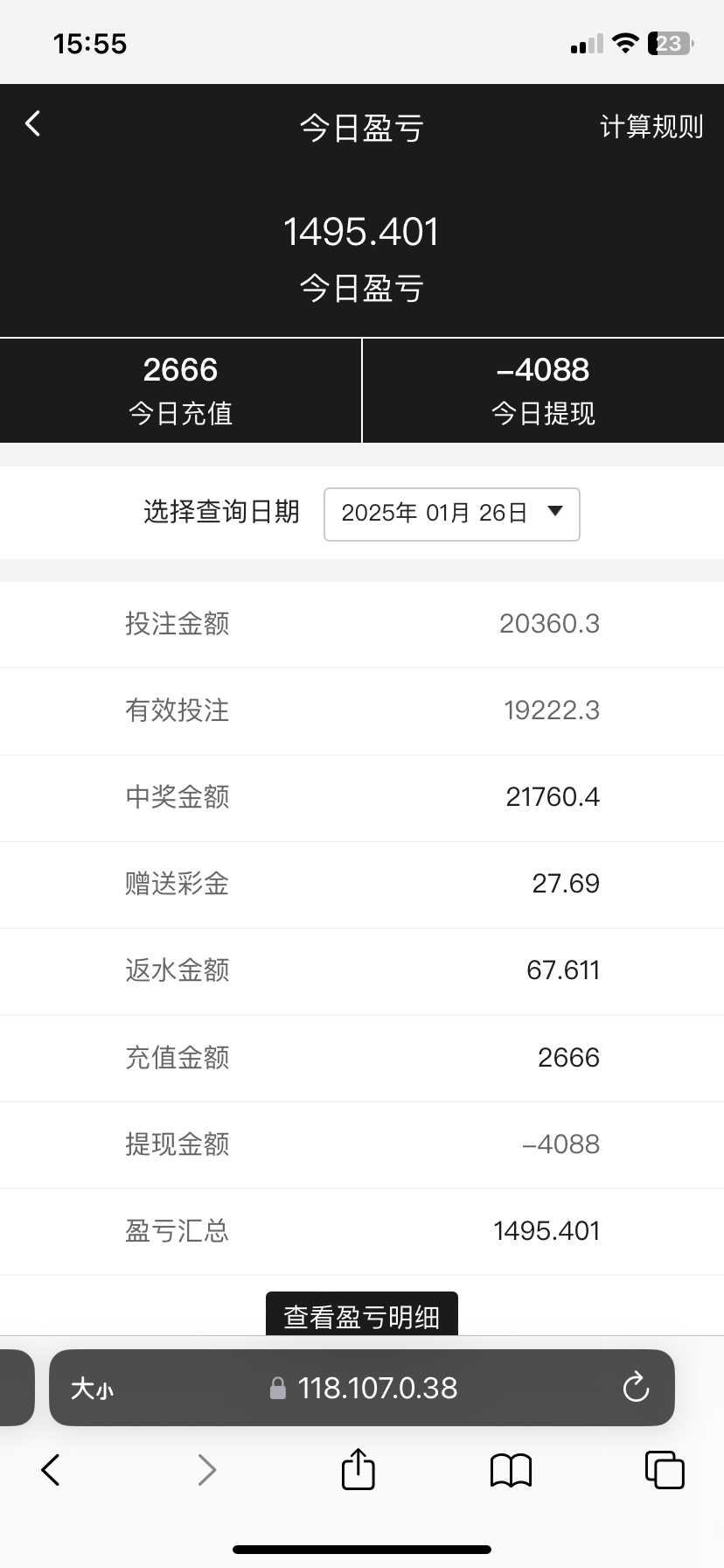Image resolution: width=724 pixels, height=1568 pixels.
Task: Tap the address bar URL
Action: [376, 1388]
